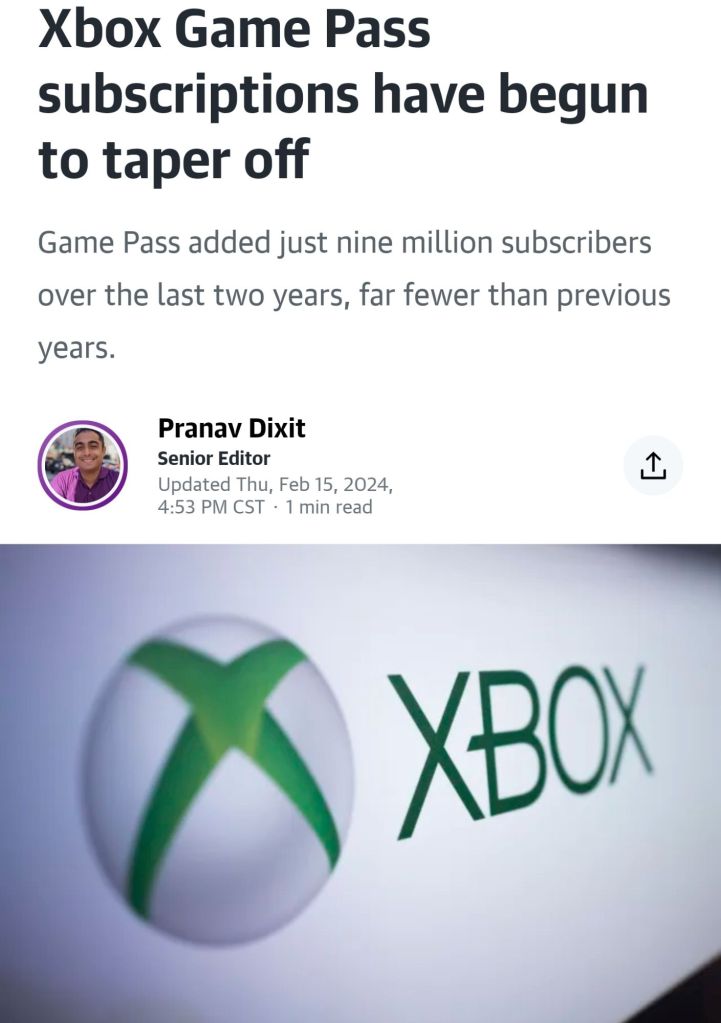Screen dimensions: 721x1023
Task: Open Pranav Dixit's author profile
Action: (231, 428)
